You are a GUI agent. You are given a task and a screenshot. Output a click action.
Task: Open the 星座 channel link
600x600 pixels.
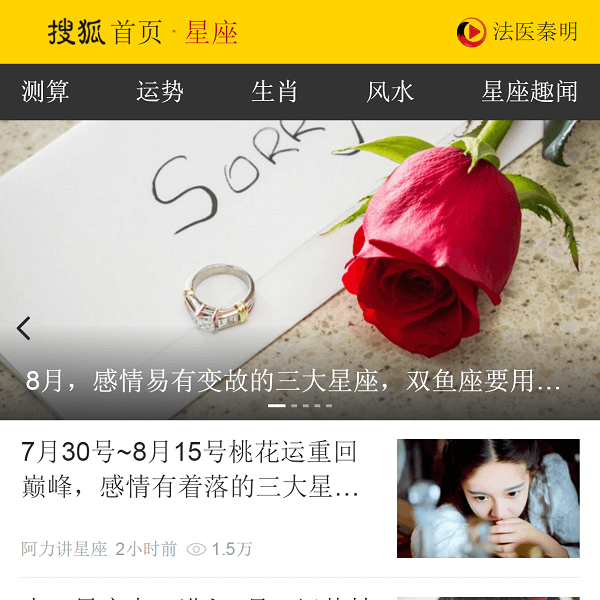pos(211,32)
